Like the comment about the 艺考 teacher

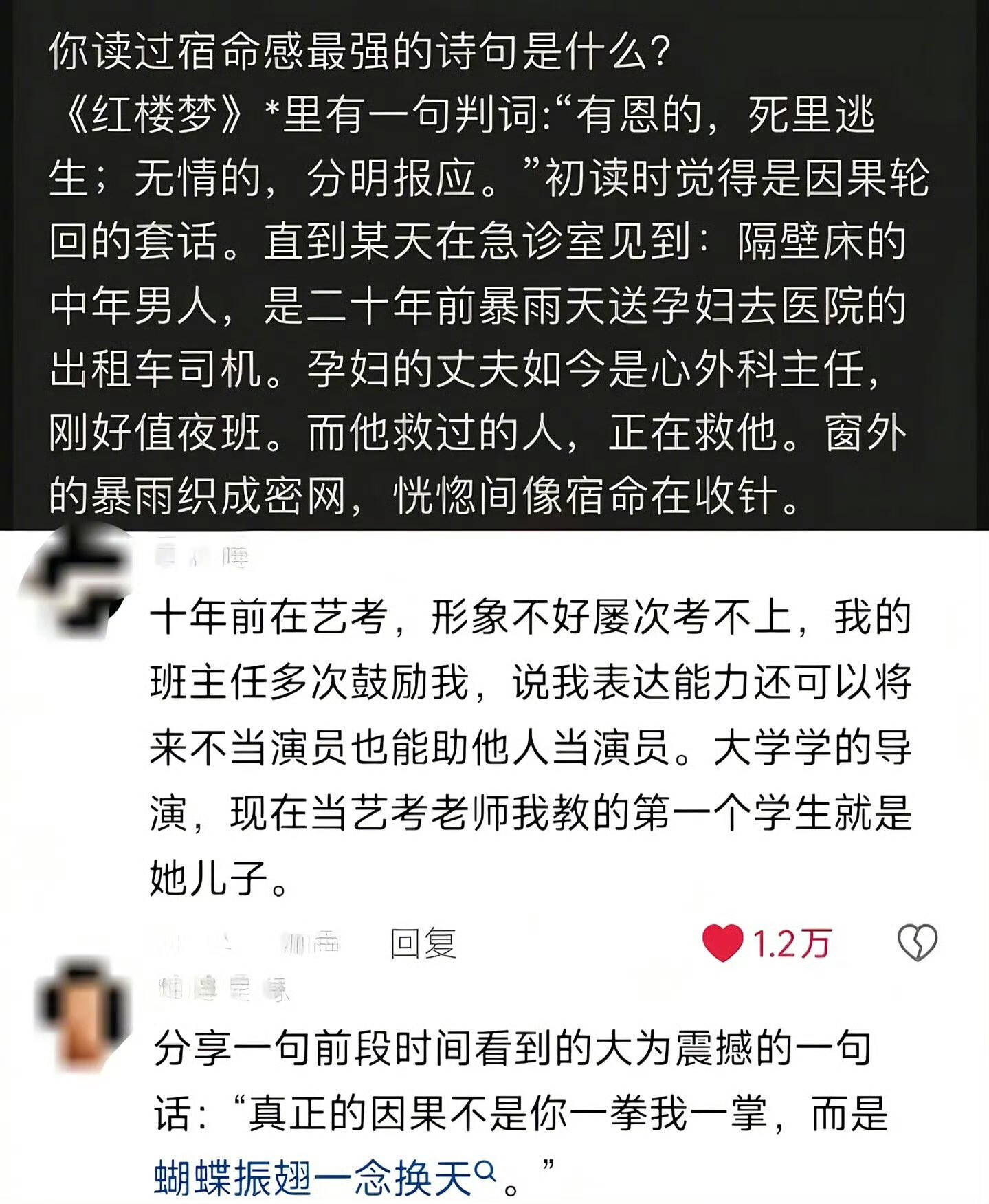[723, 943]
